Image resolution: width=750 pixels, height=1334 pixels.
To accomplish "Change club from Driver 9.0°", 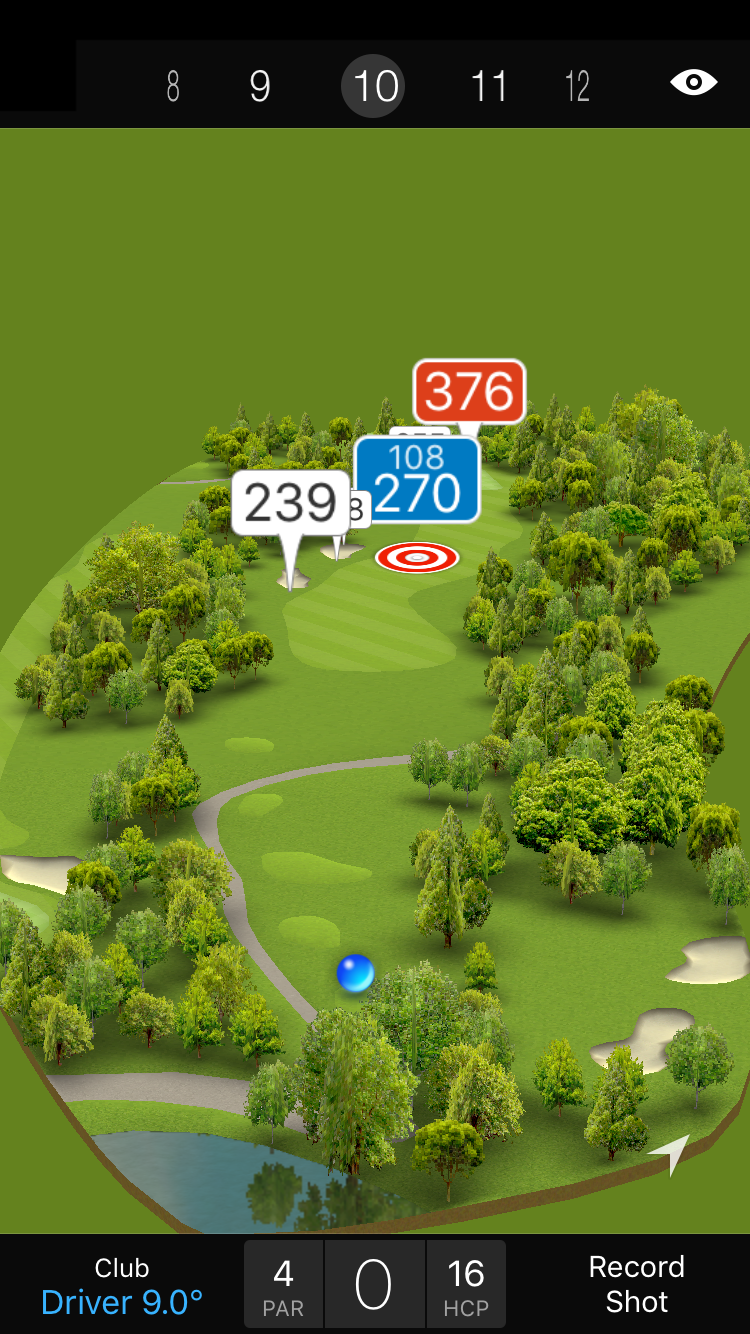I will tap(122, 1286).
